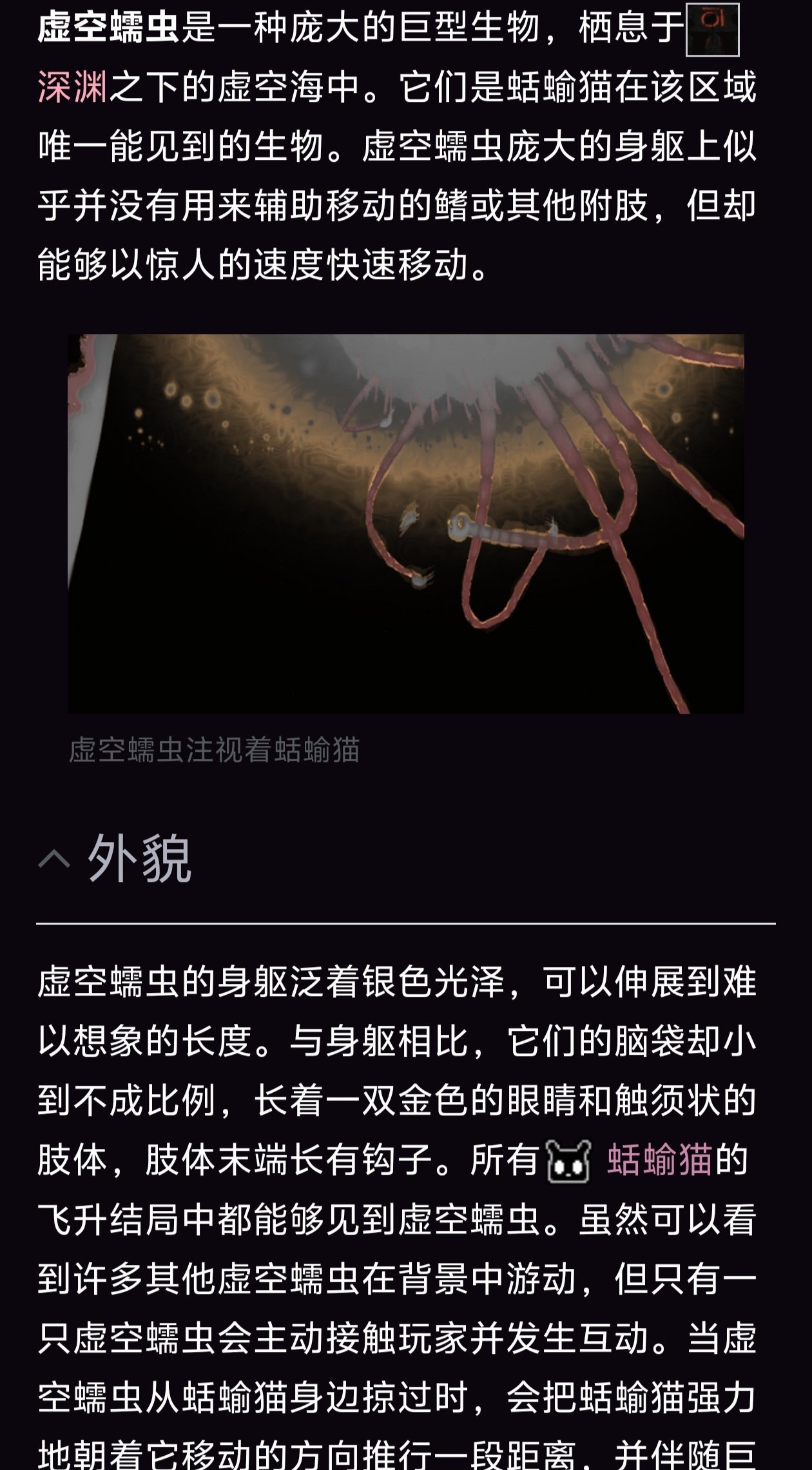Open the 深渊 region link
Screen dimensions: 812x1470
pyautogui.click(x=72, y=87)
